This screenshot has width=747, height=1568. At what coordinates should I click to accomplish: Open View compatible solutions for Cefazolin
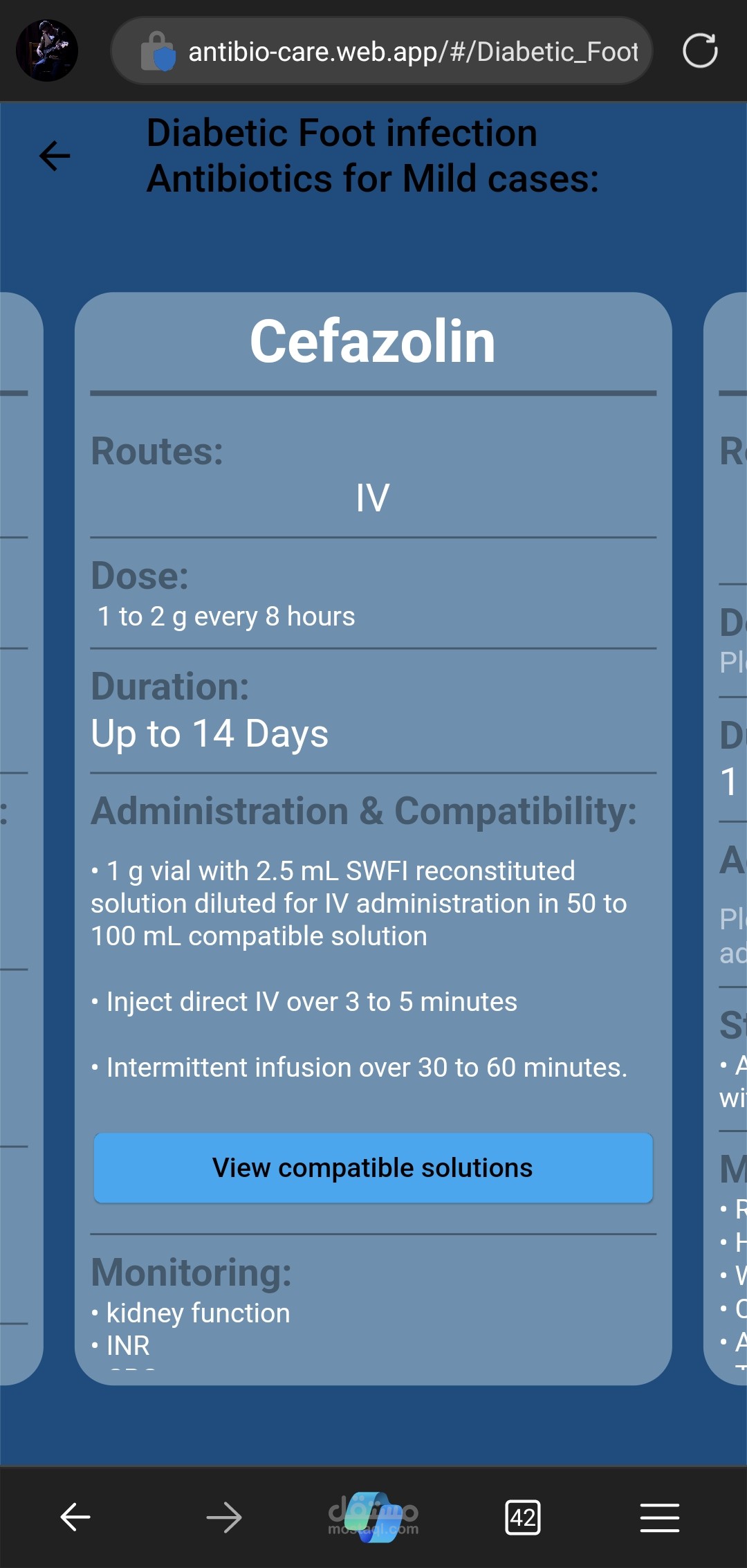(x=373, y=1168)
